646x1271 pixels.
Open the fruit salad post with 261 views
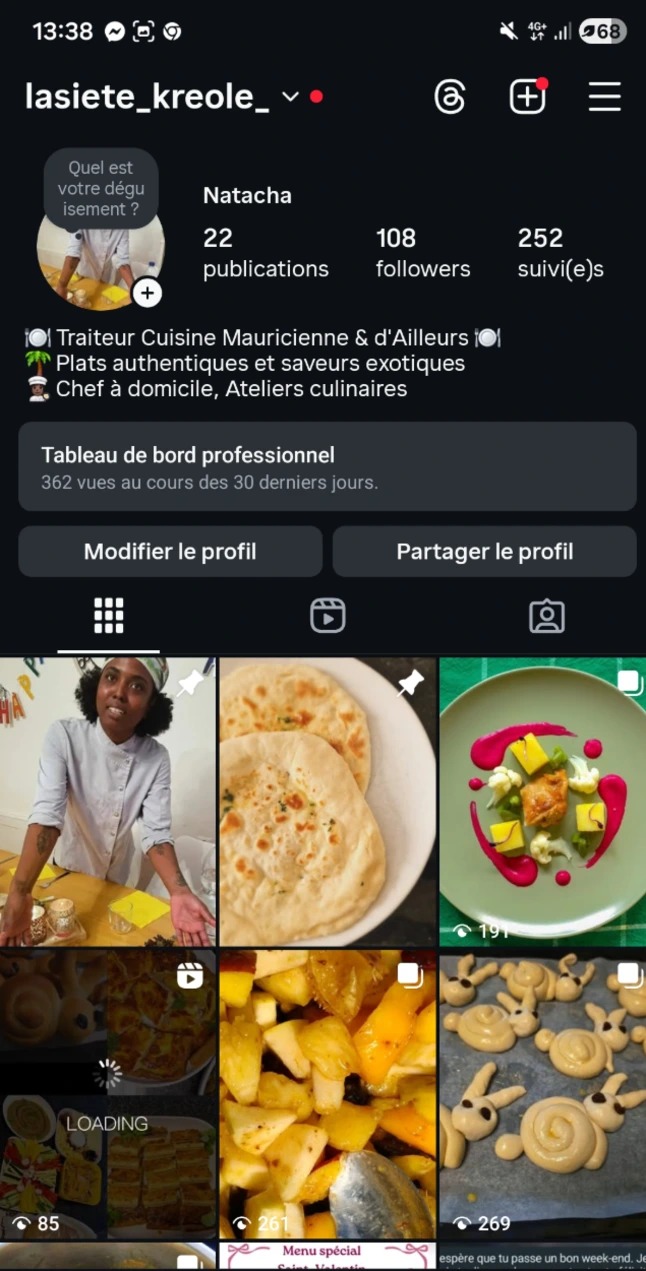pyautogui.click(x=327, y=1095)
